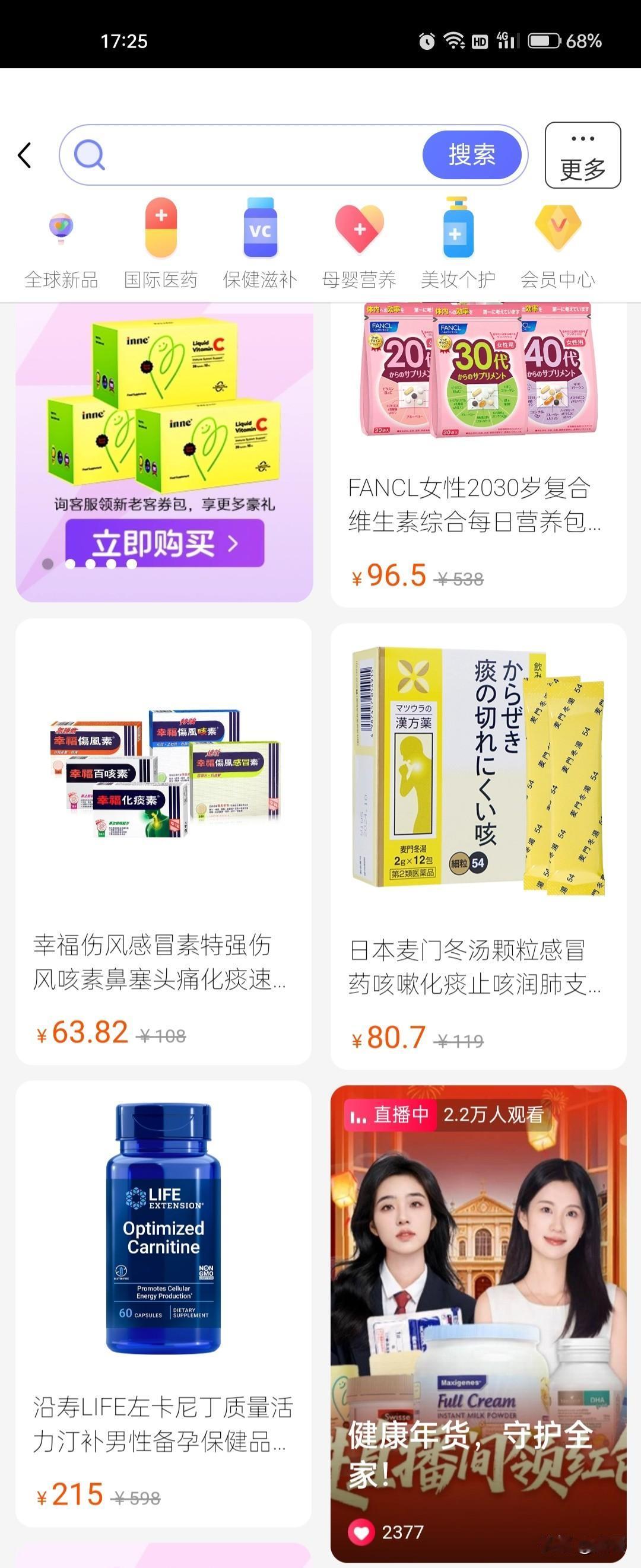This screenshot has height=1568, width=641.
Task: Tap the back arrow at top left
Action: (x=24, y=155)
